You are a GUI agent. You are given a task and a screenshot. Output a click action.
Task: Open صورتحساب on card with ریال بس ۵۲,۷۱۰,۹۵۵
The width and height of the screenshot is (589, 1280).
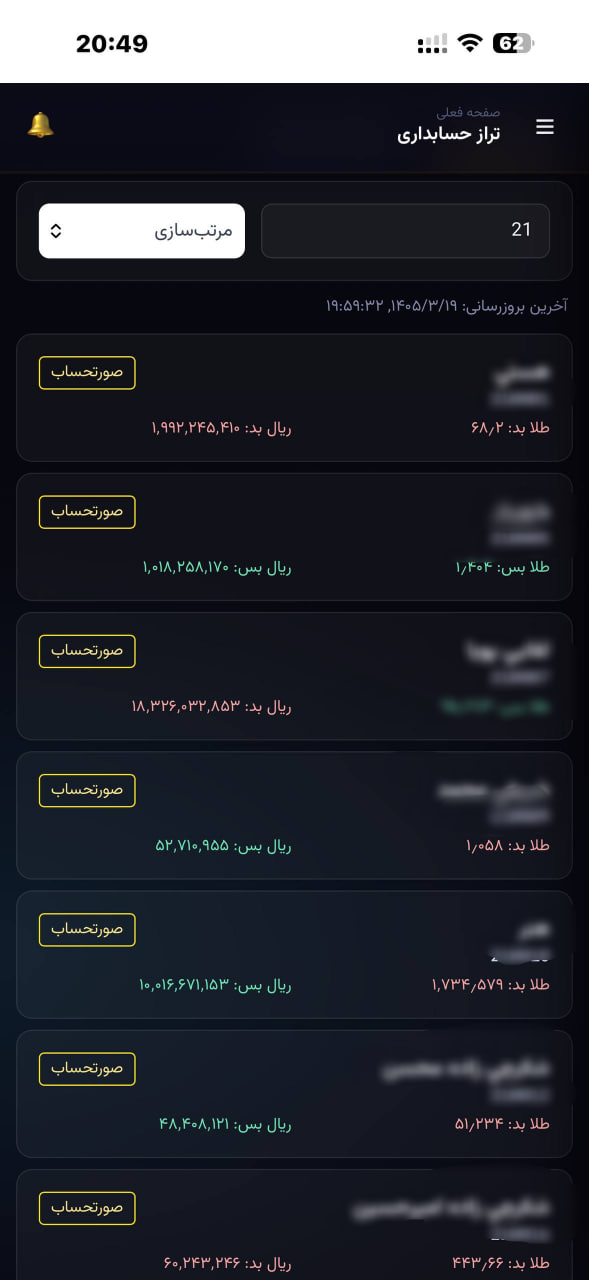coord(87,790)
